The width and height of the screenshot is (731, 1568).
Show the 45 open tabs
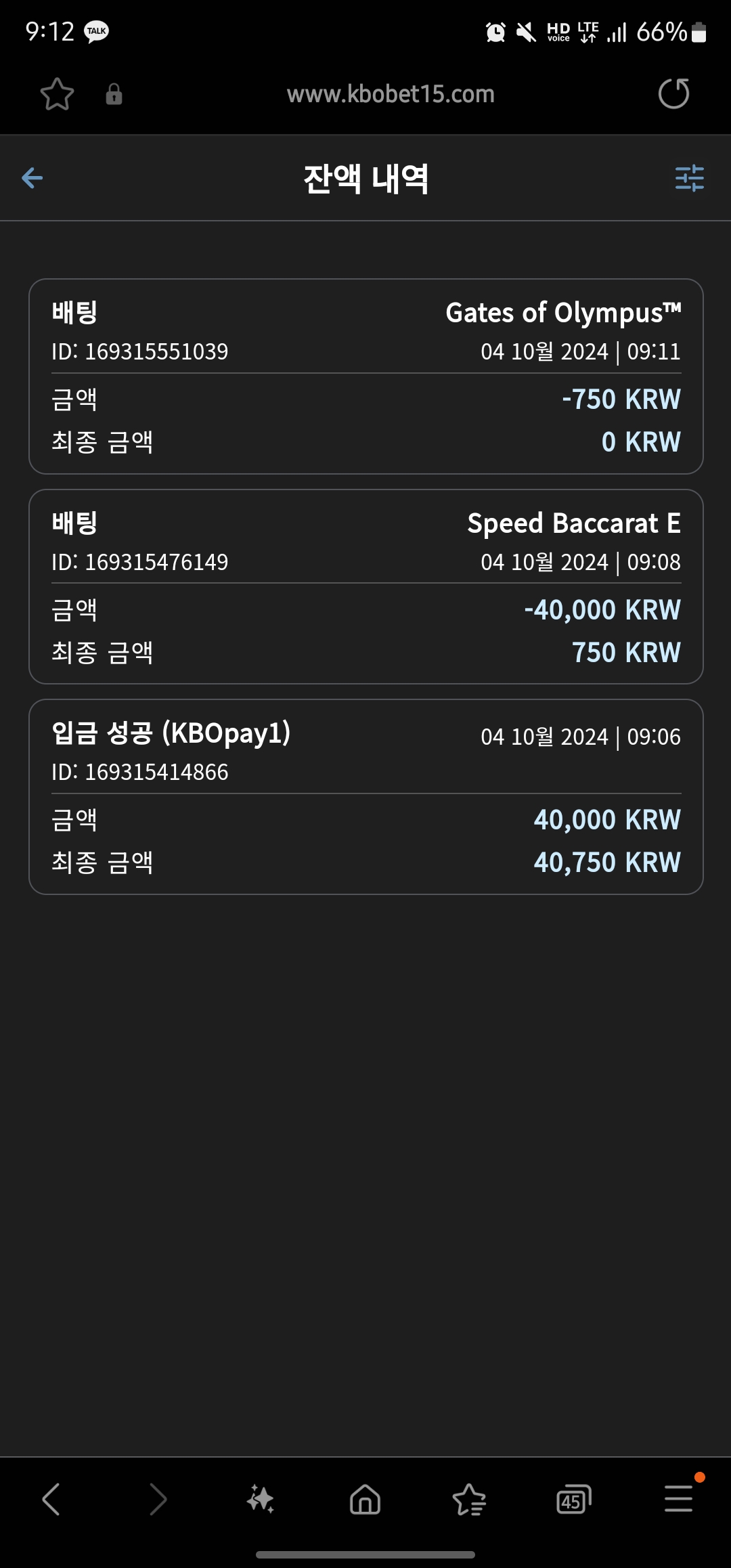click(x=573, y=1499)
